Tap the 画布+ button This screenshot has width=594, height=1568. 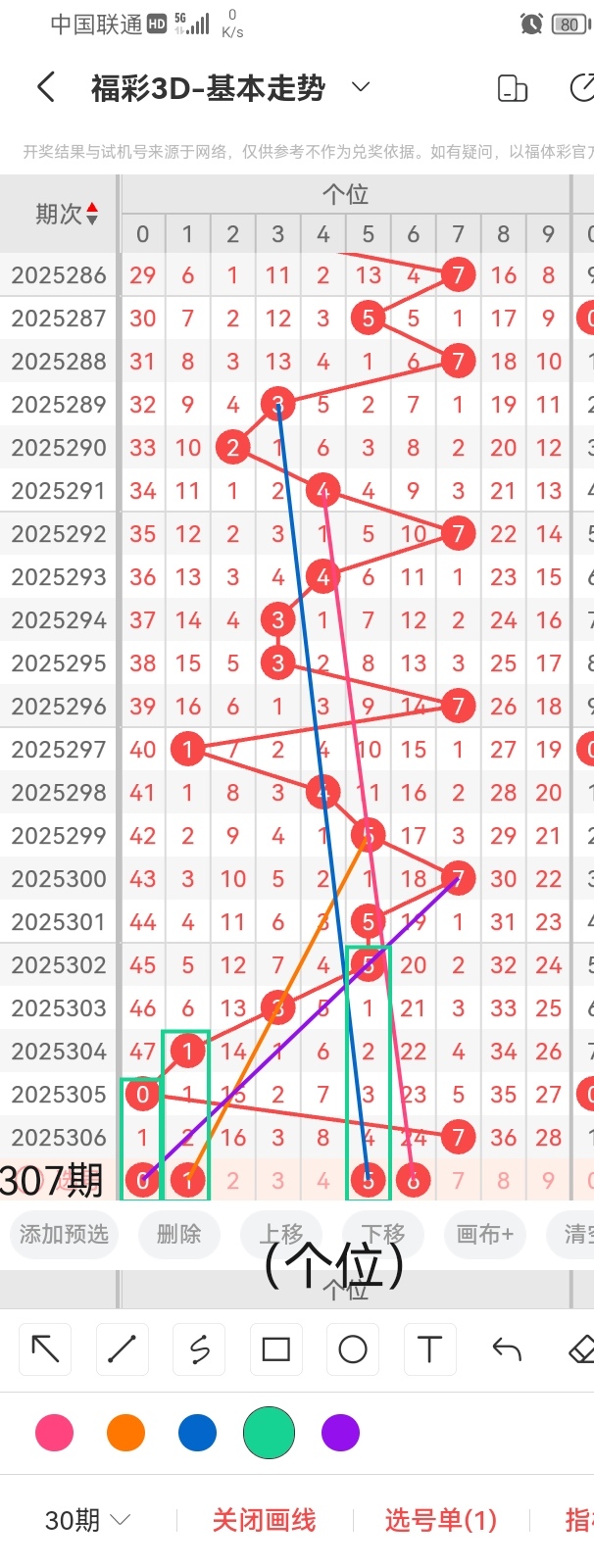click(x=484, y=1234)
